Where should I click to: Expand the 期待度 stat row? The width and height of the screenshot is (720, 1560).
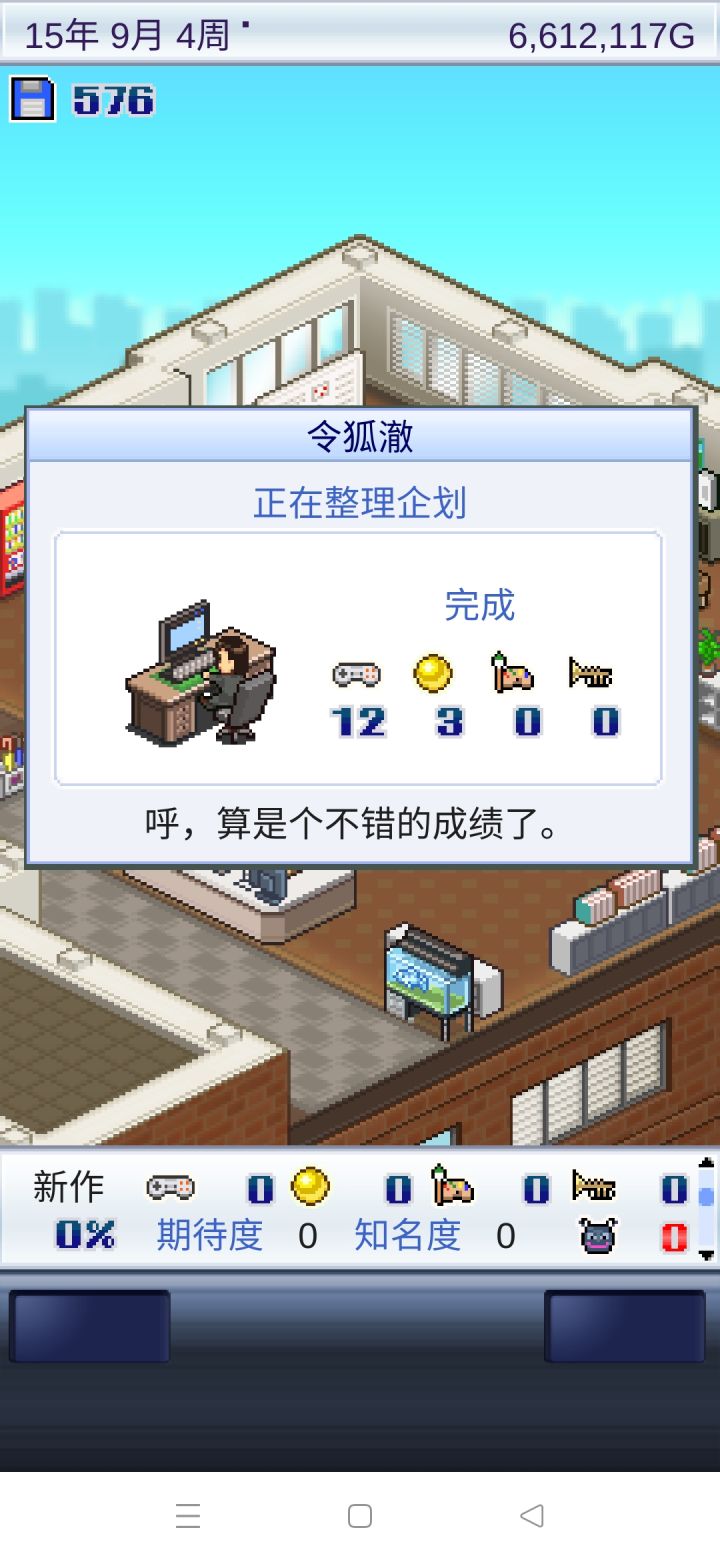(210, 1237)
